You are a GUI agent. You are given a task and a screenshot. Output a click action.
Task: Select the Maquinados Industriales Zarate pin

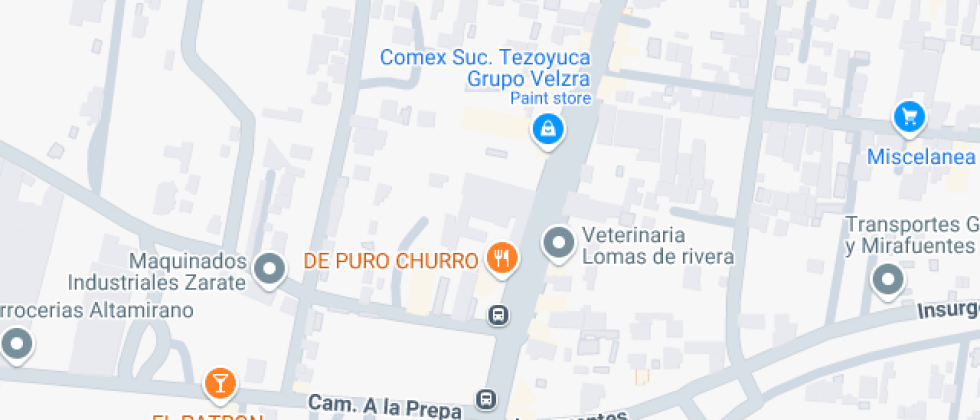(x=268, y=268)
